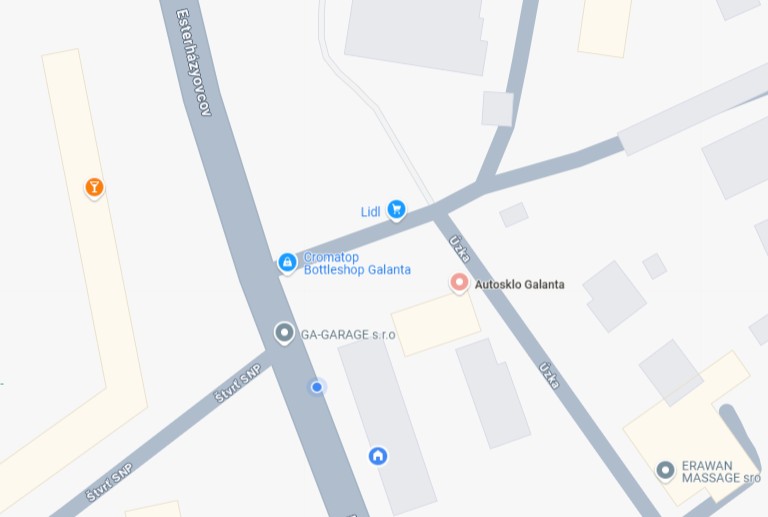Tap the ERAWAN MASSAGE sro marker

pyautogui.click(x=665, y=469)
